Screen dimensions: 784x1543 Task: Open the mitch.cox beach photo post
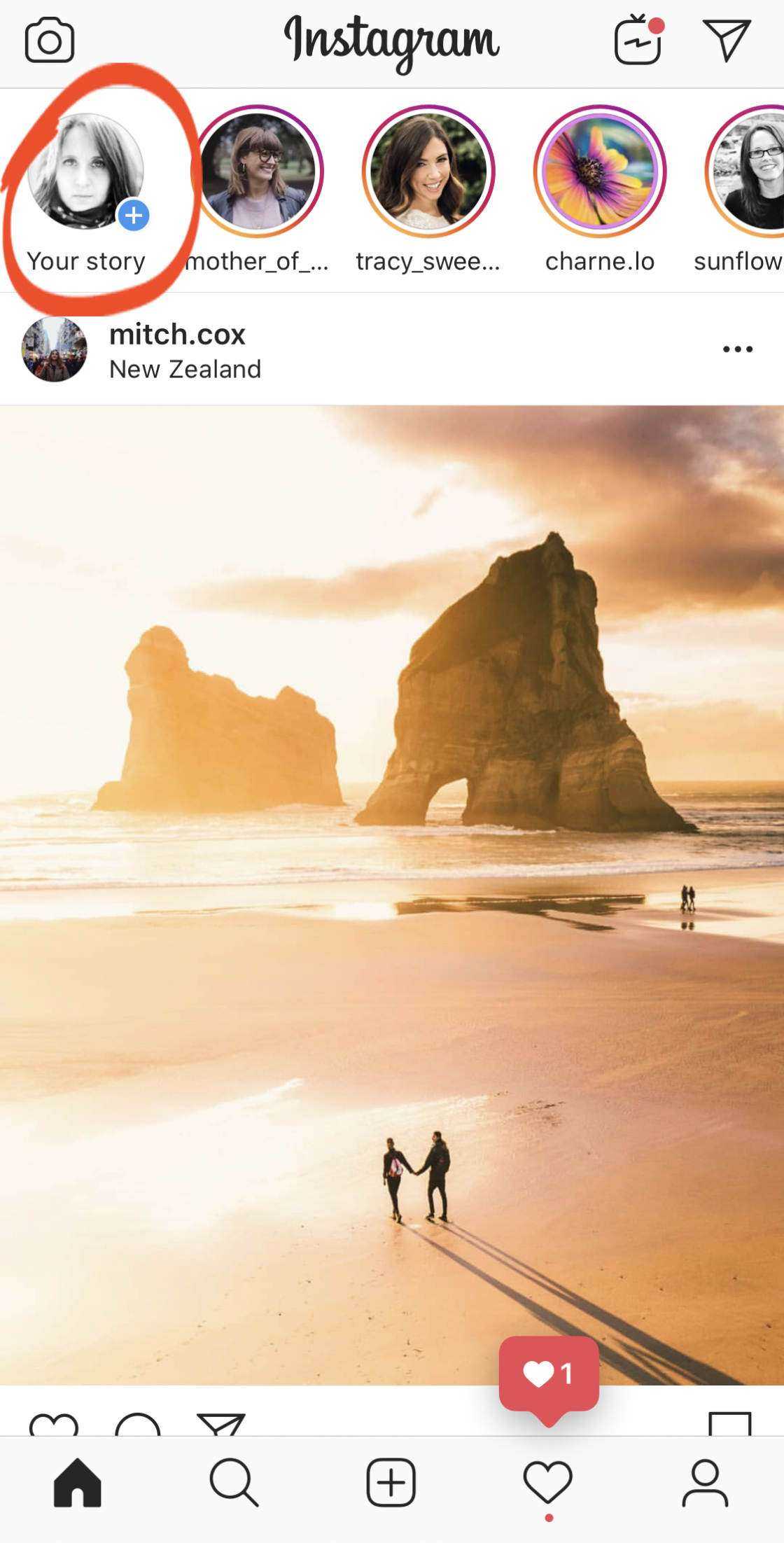click(392, 889)
